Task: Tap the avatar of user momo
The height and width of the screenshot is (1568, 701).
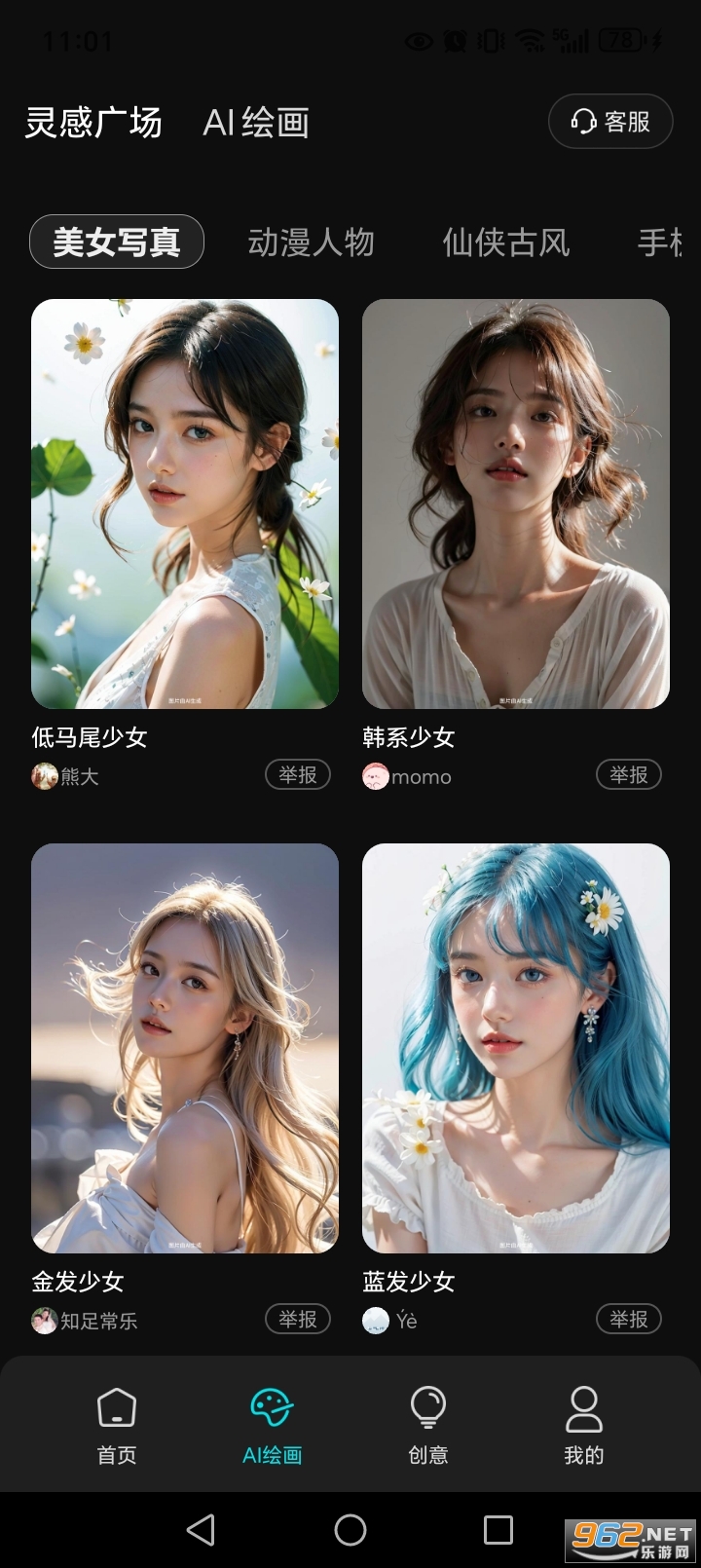Action: click(x=376, y=776)
